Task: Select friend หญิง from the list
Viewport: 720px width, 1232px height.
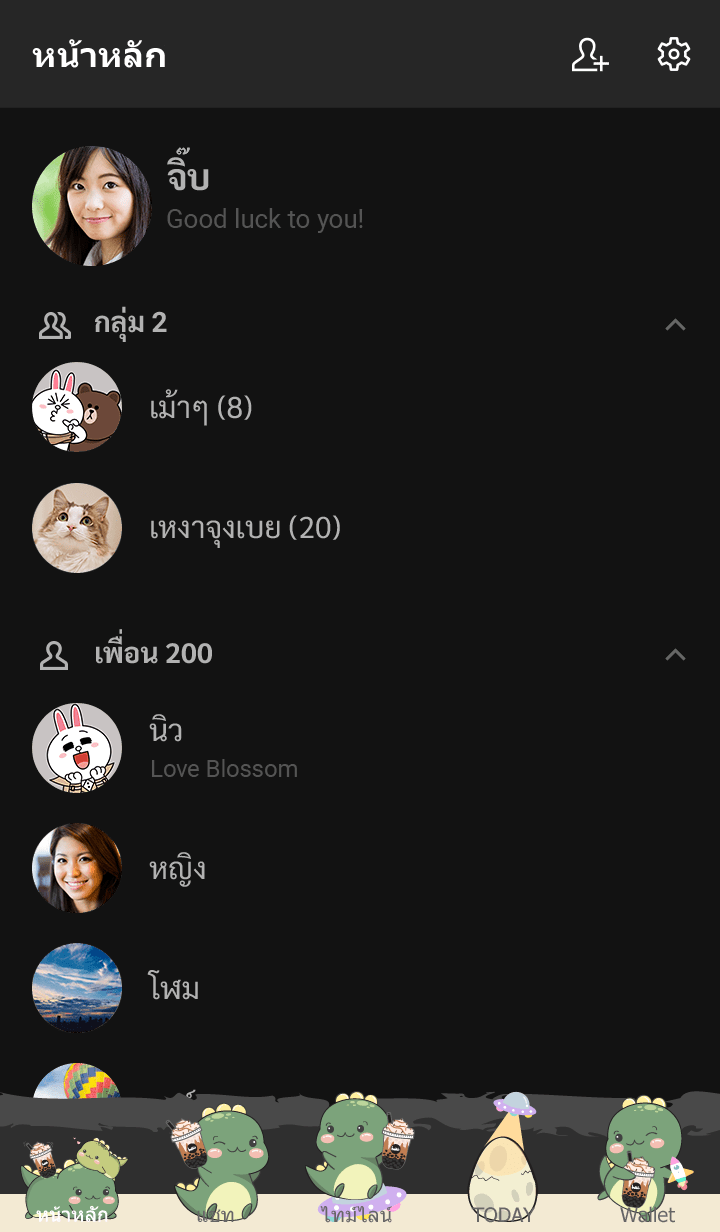Action: [177, 868]
